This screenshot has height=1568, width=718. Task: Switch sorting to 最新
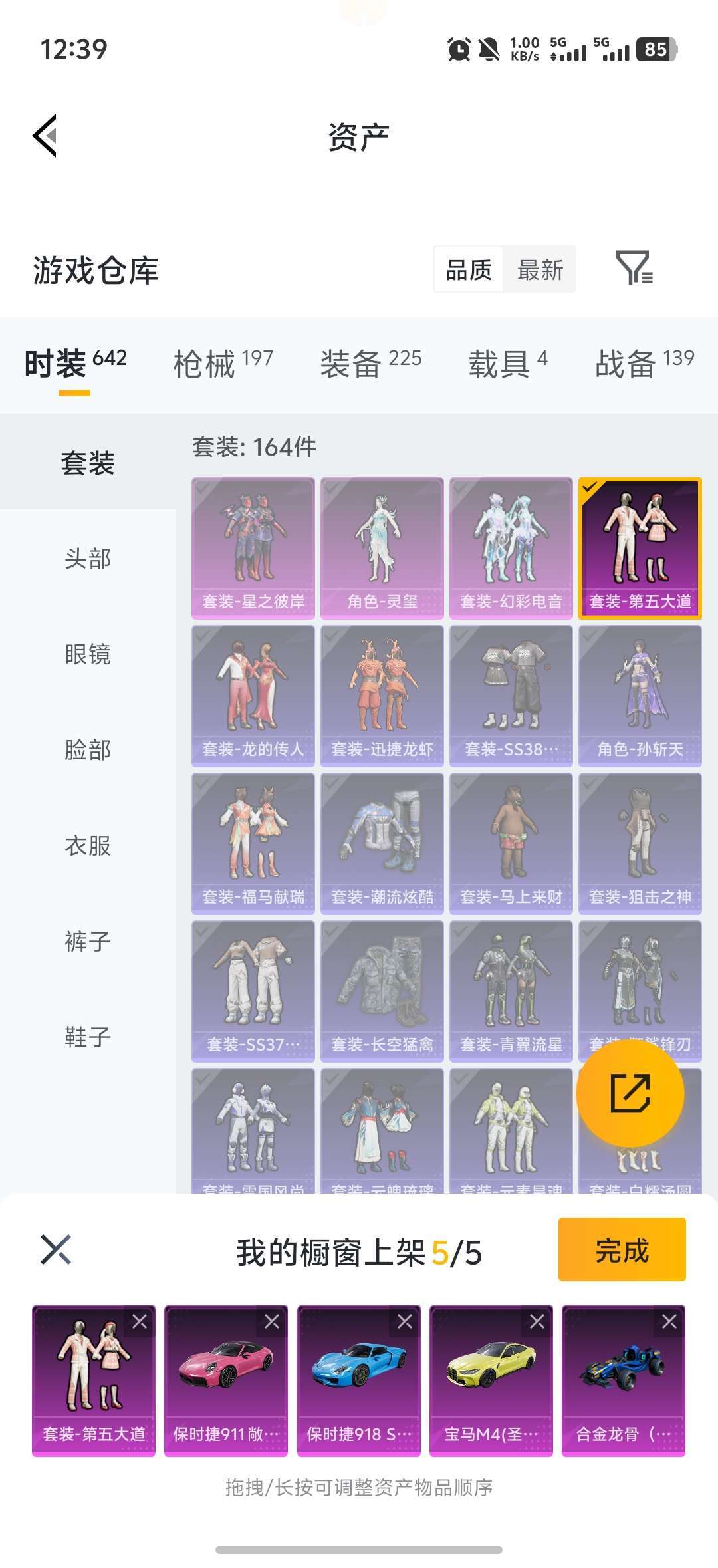[x=540, y=269]
